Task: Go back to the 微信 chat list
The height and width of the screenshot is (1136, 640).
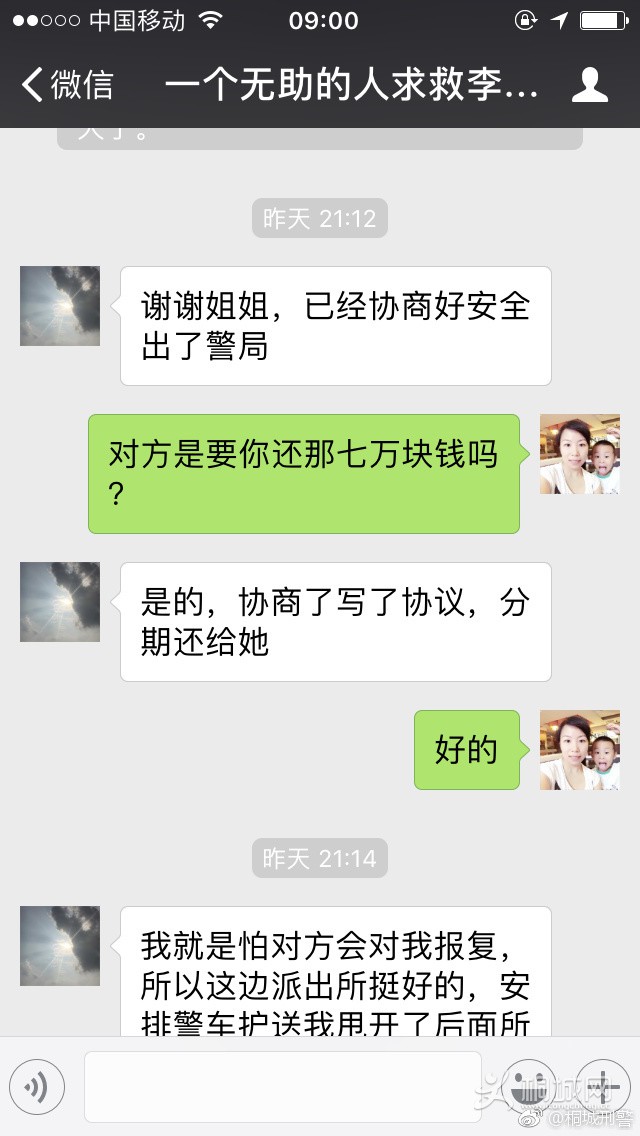Action: [68, 85]
